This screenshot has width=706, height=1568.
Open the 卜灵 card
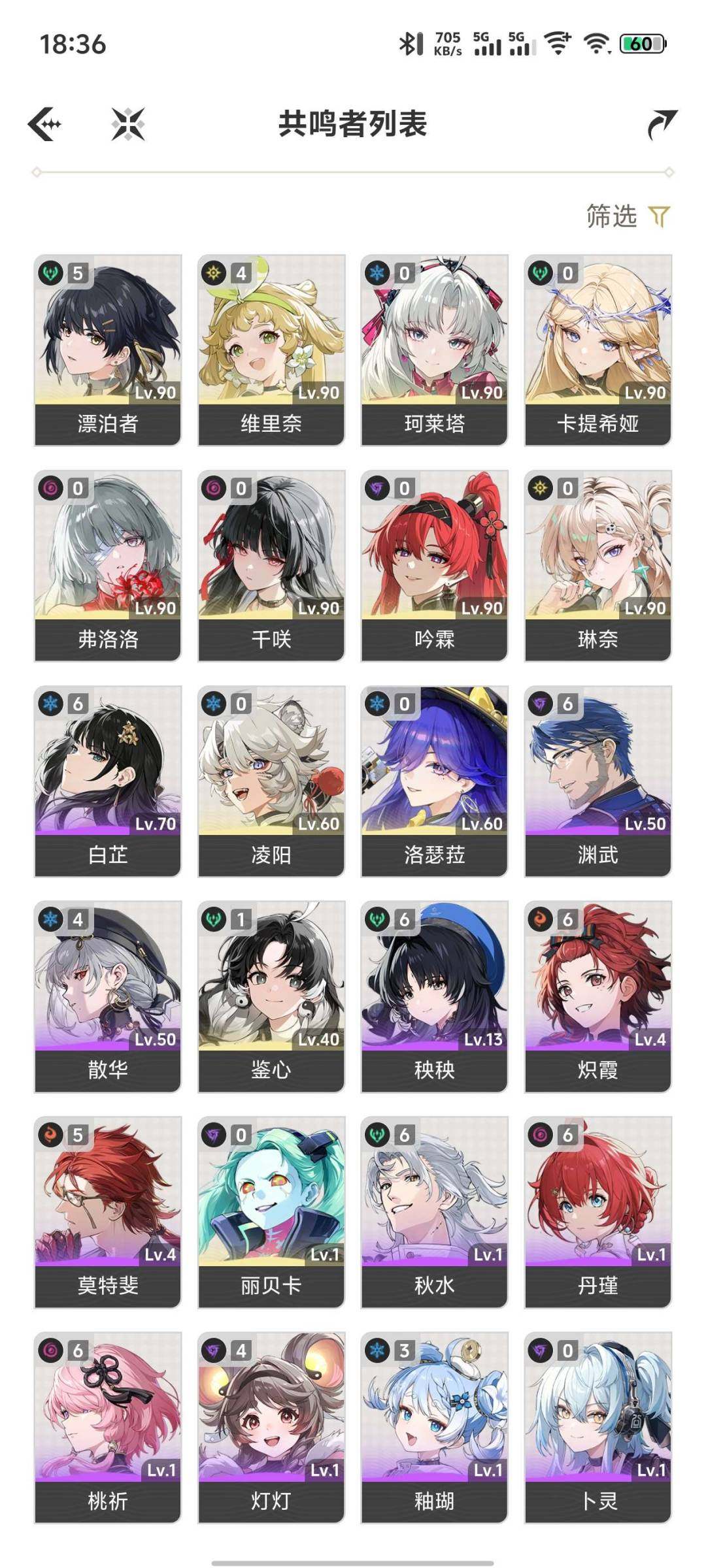598,1428
